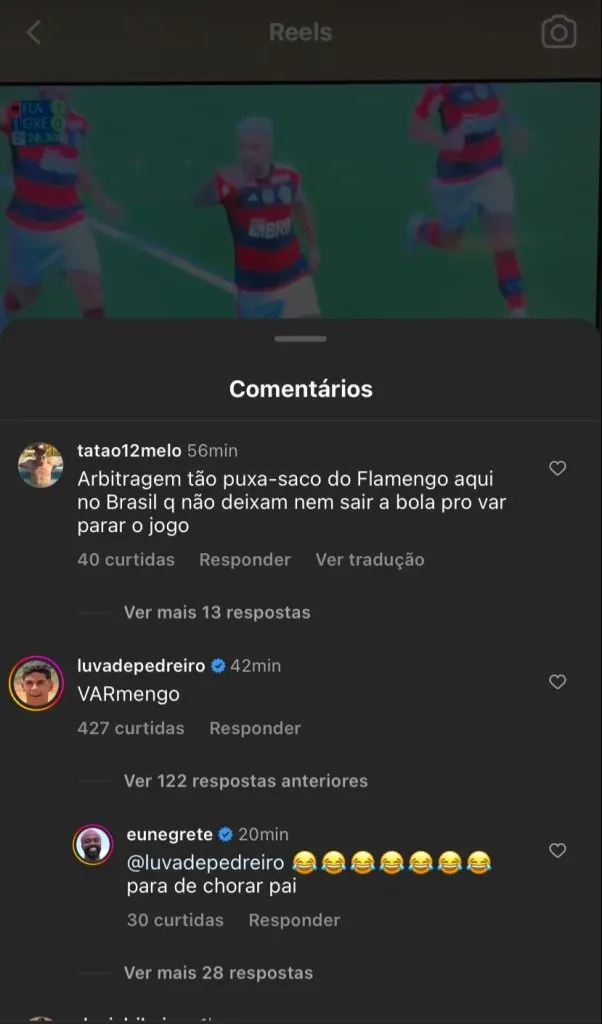Image resolution: width=602 pixels, height=1024 pixels.
Task: Open the camera icon in the Reels header
Action: 558,32
